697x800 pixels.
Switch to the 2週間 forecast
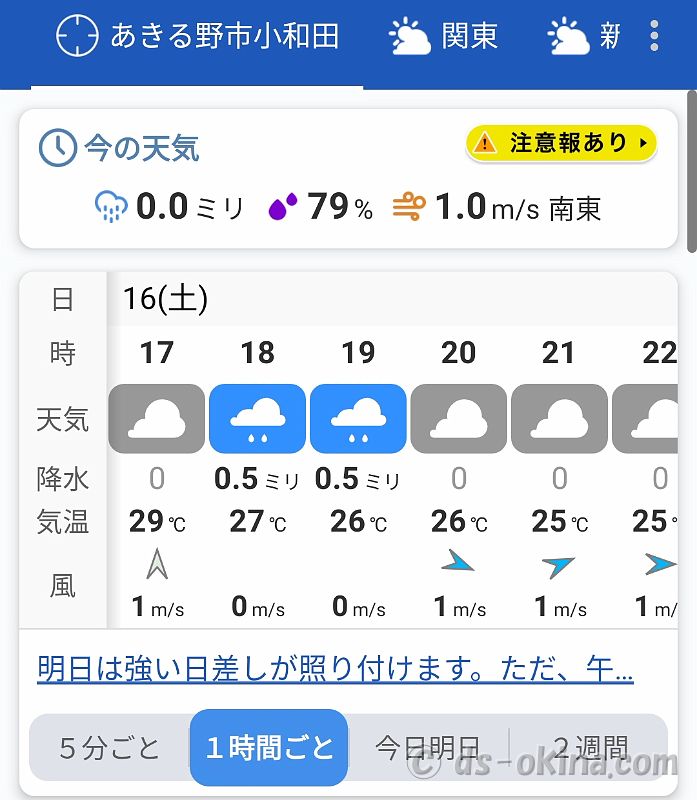(x=590, y=748)
